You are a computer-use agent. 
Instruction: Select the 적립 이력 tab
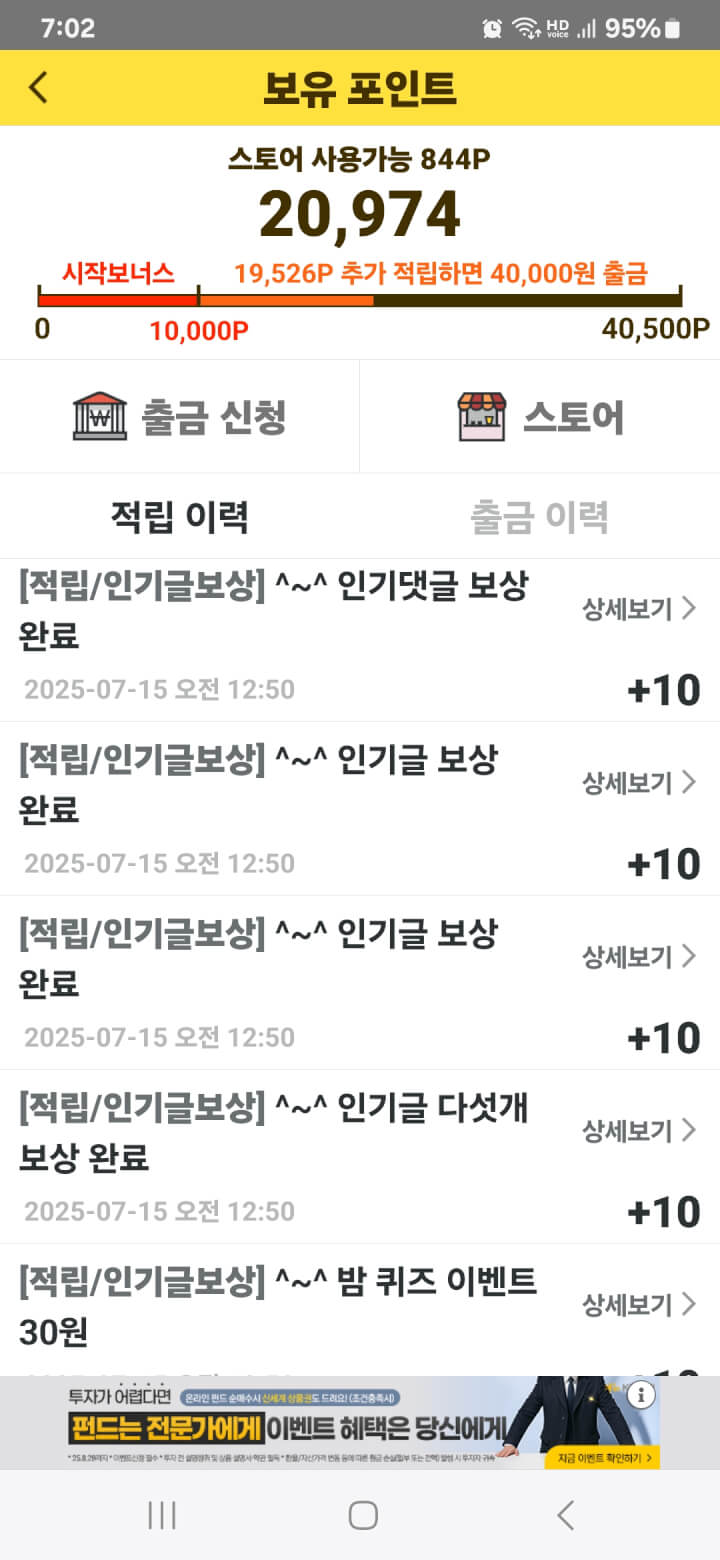pyautogui.click(x=180, y=517)
